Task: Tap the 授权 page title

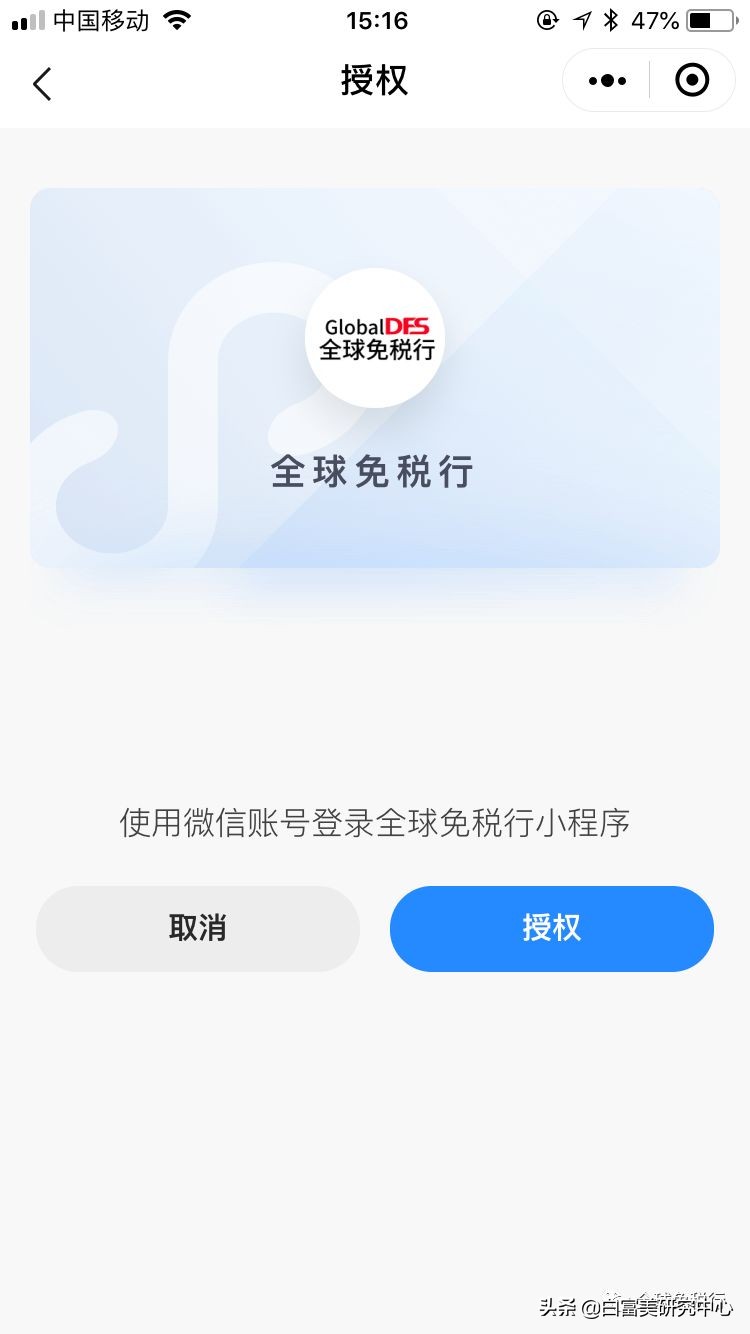Action: click(375, 80)
